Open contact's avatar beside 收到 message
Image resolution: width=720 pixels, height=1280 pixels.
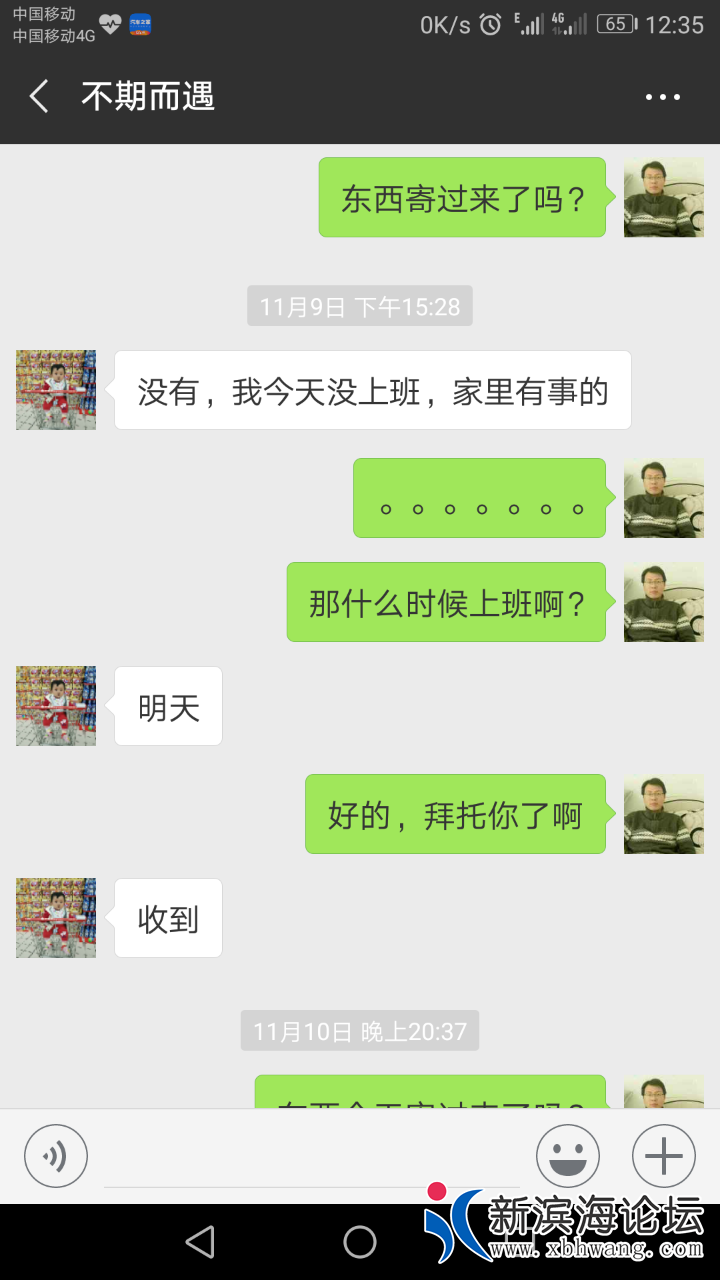pyautogui.click(x=56, y=918)
